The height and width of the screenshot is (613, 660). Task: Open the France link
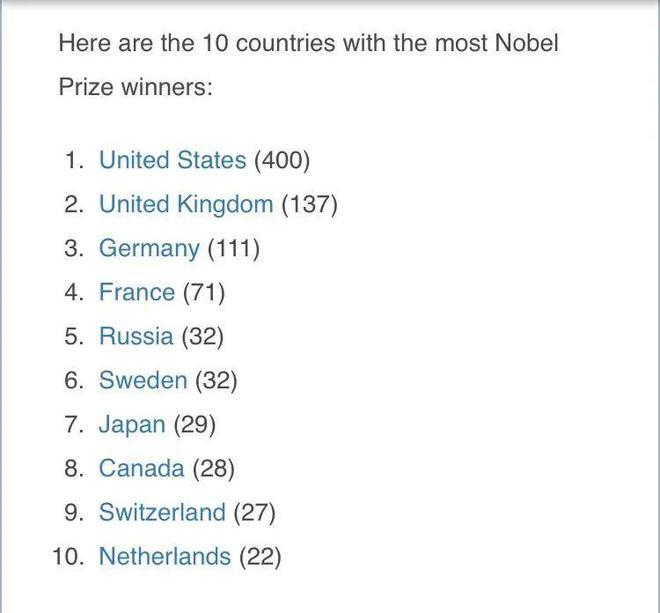(x=137, y=292)
